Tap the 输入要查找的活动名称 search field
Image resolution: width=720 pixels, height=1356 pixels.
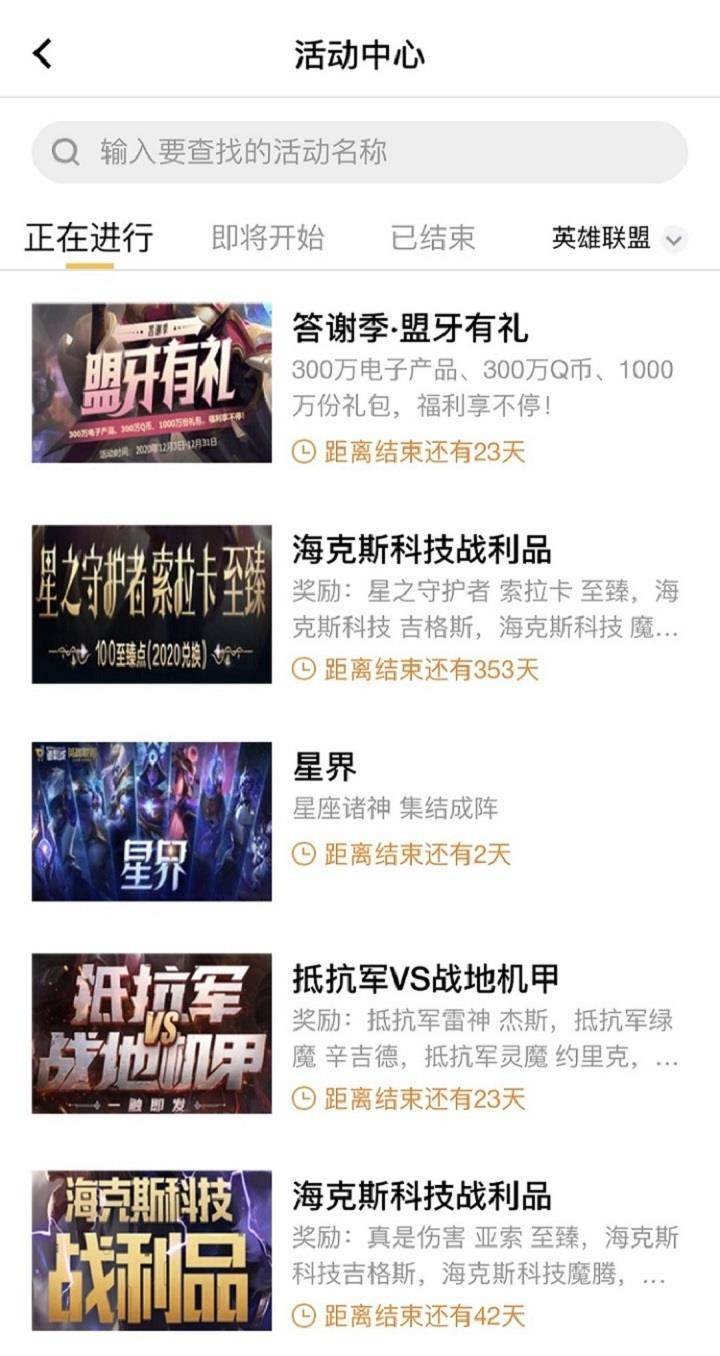[360, 152]
